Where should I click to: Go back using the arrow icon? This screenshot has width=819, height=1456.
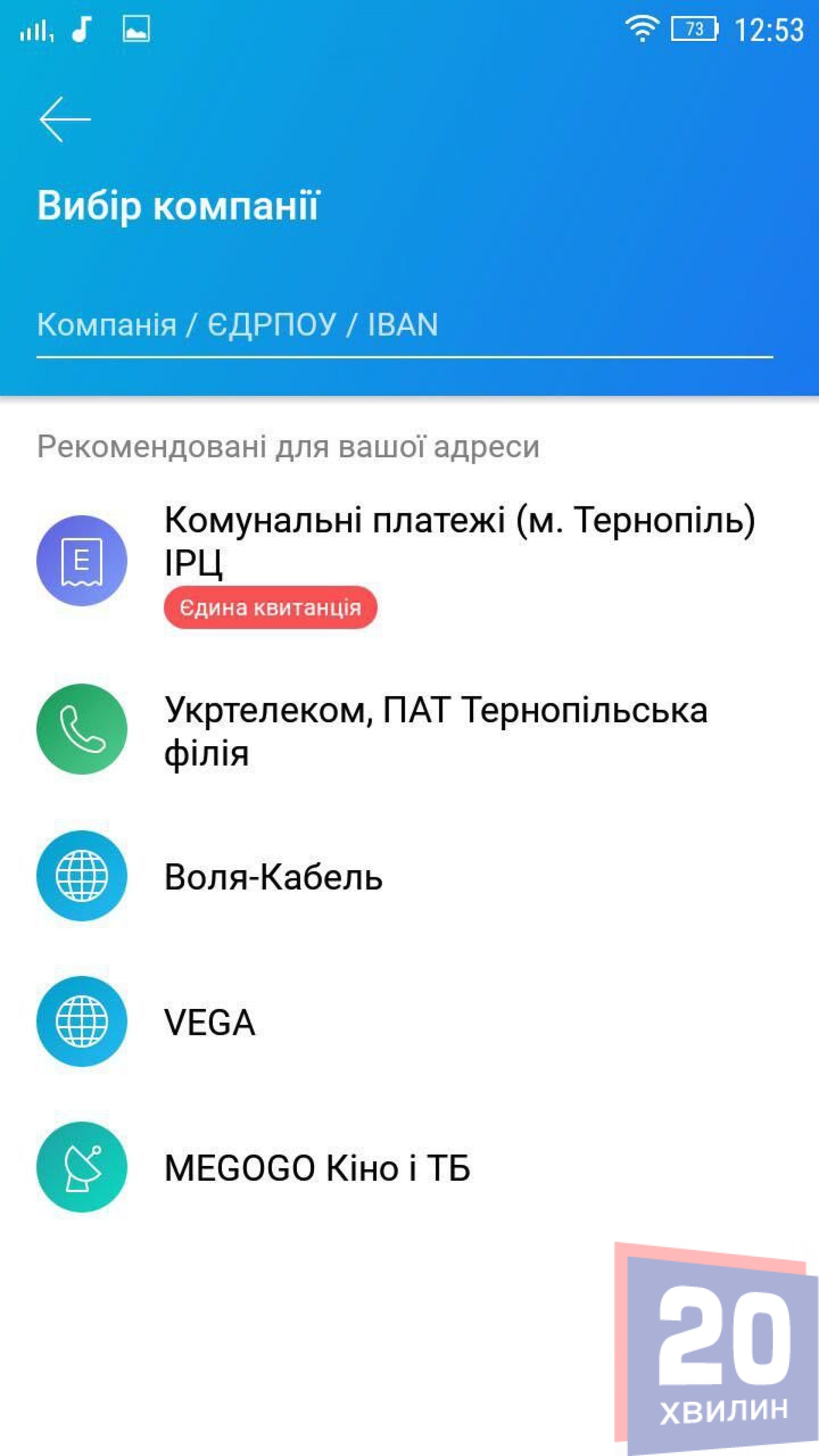coord(65,119)
